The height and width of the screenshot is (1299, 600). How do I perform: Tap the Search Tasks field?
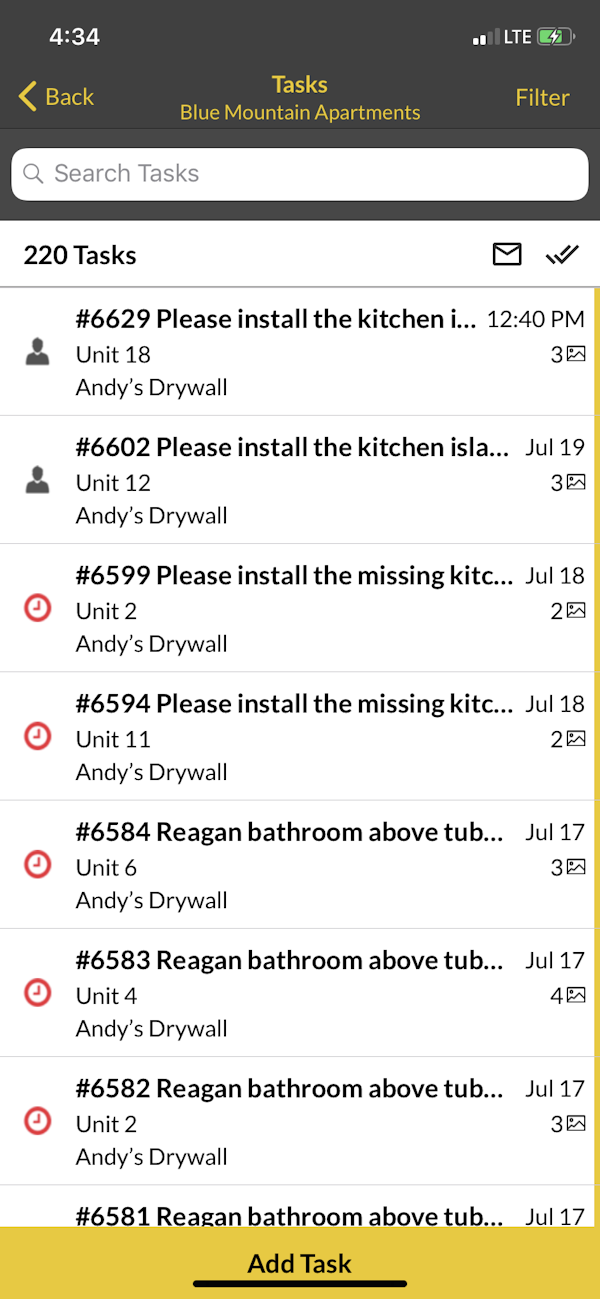(300, 174)
